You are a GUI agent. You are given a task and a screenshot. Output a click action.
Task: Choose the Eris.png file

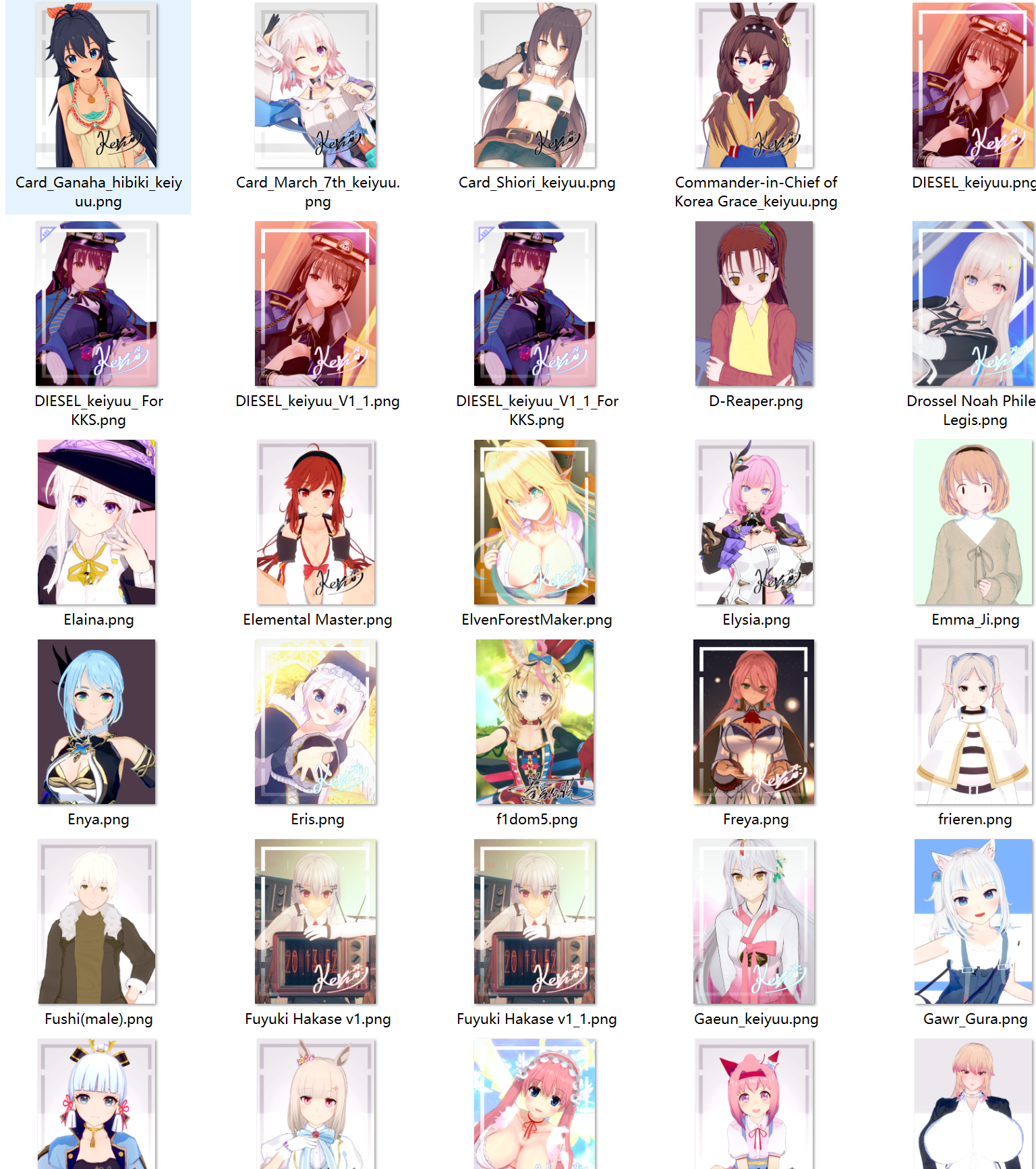coord(316,722)
